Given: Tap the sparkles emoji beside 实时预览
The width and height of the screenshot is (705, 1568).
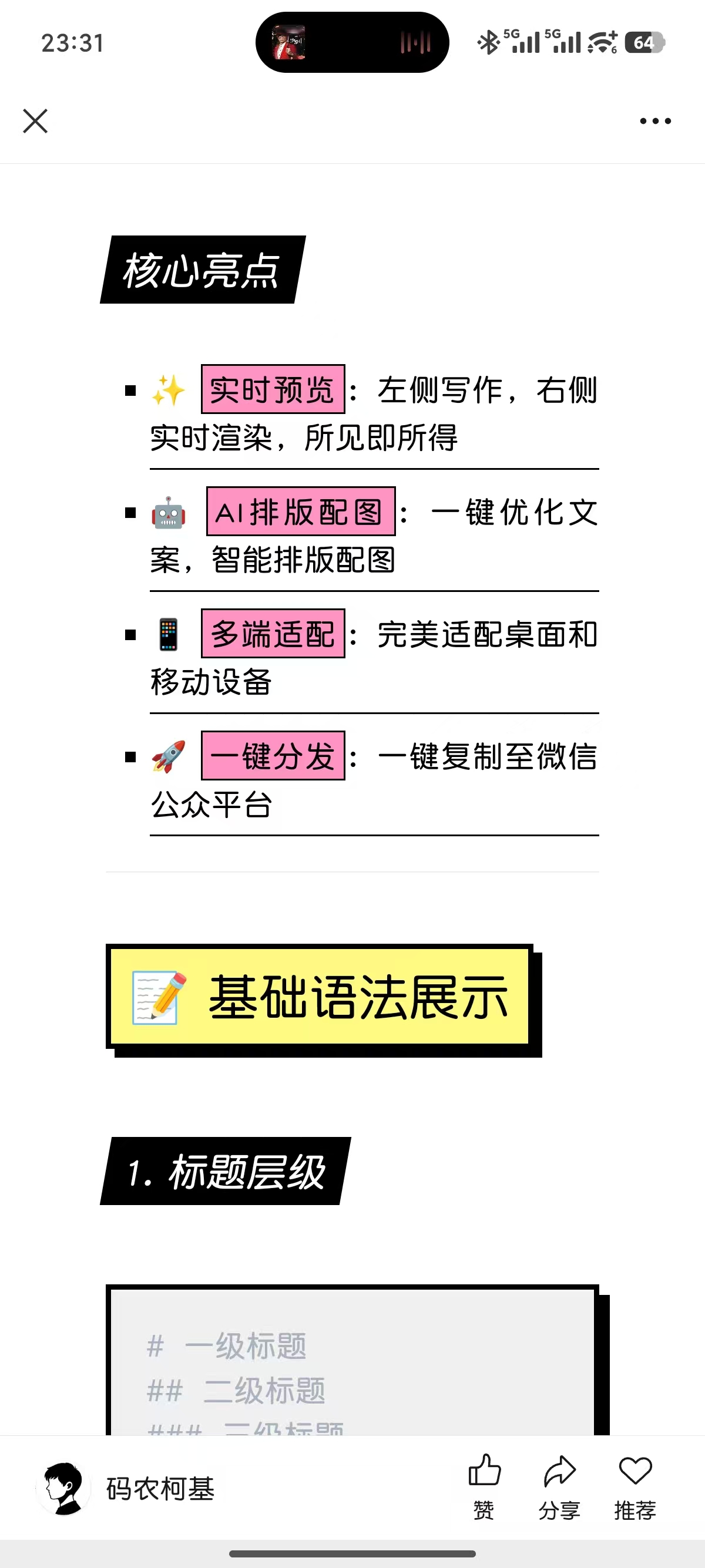Looking at the screenshot, I should [x=169, y=390].
